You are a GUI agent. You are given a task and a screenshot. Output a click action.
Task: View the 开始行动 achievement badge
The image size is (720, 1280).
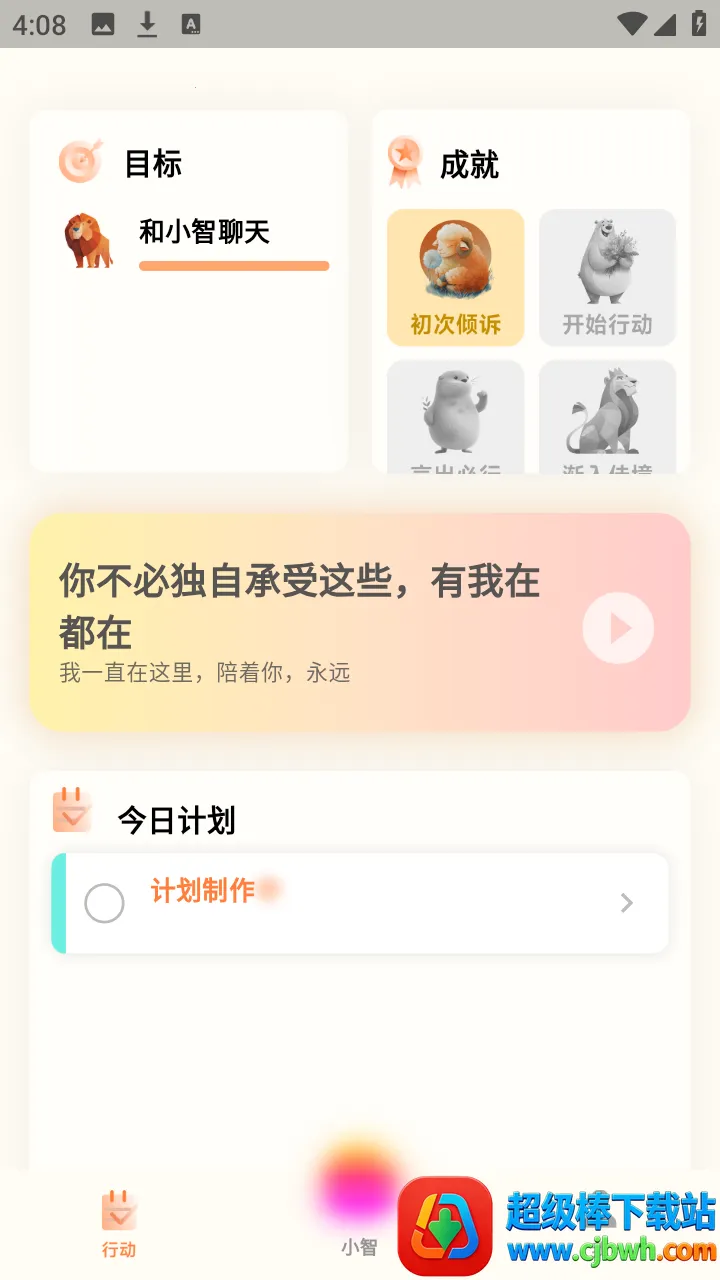click(x=607, y=277)
